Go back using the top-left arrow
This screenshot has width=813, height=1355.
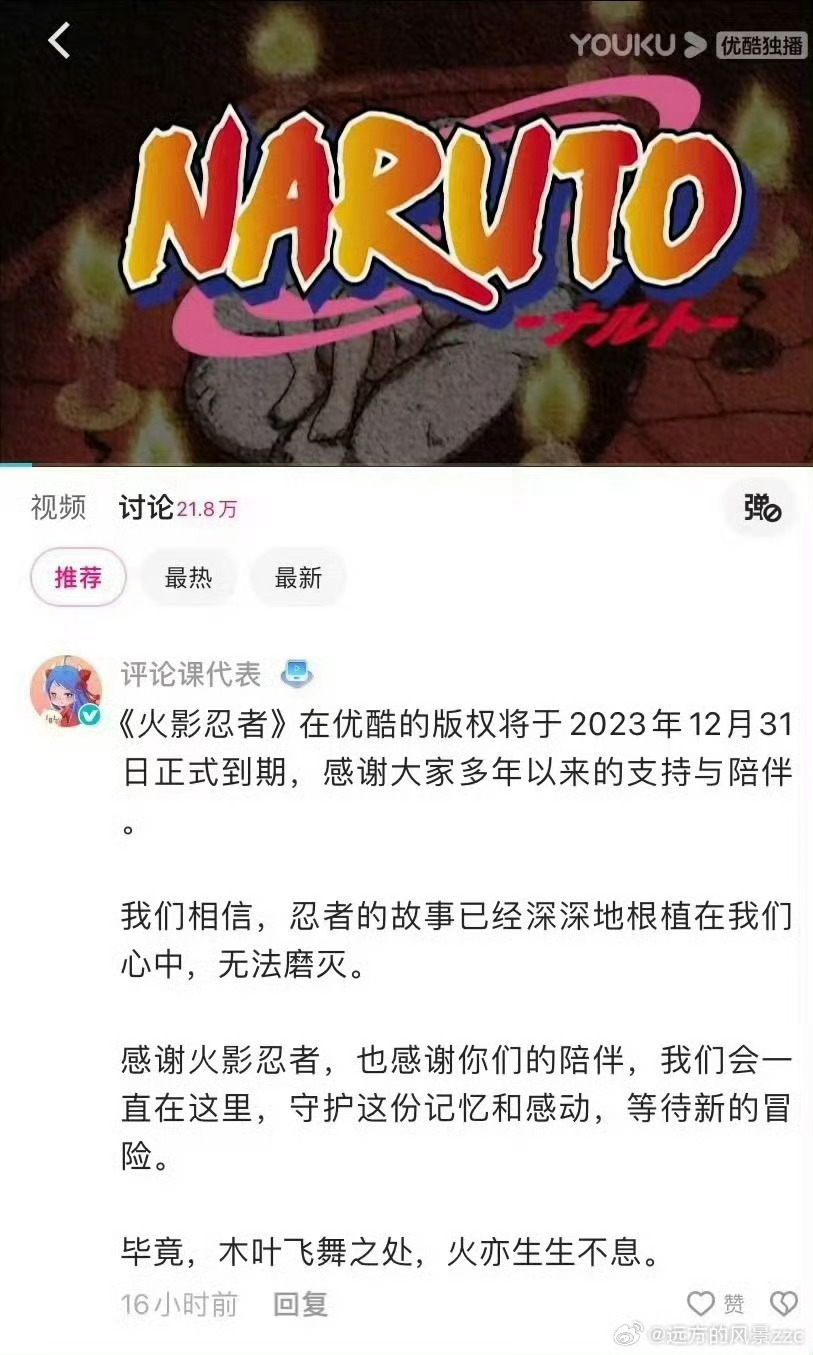pyautogui.click(x=60, y=40)
